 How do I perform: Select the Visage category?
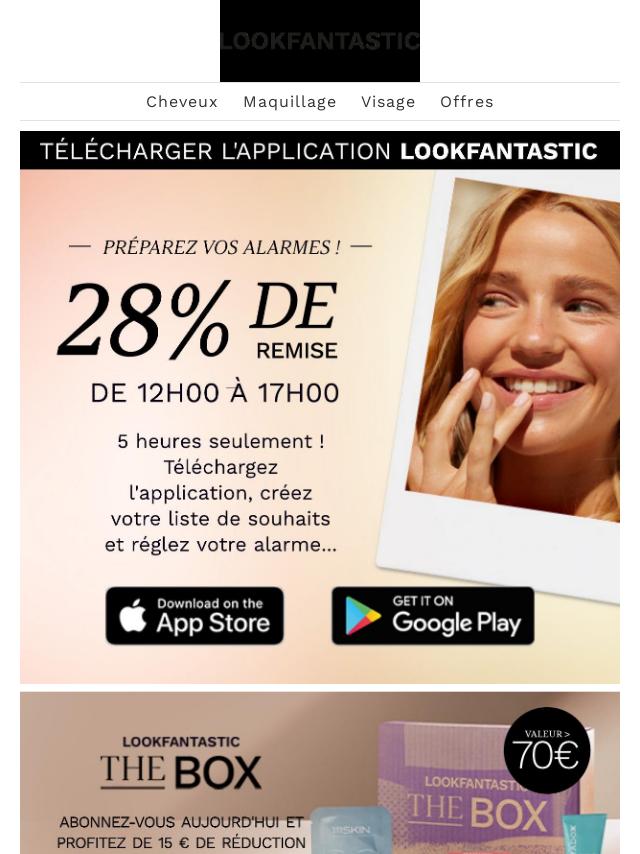(x=388, y=102)
